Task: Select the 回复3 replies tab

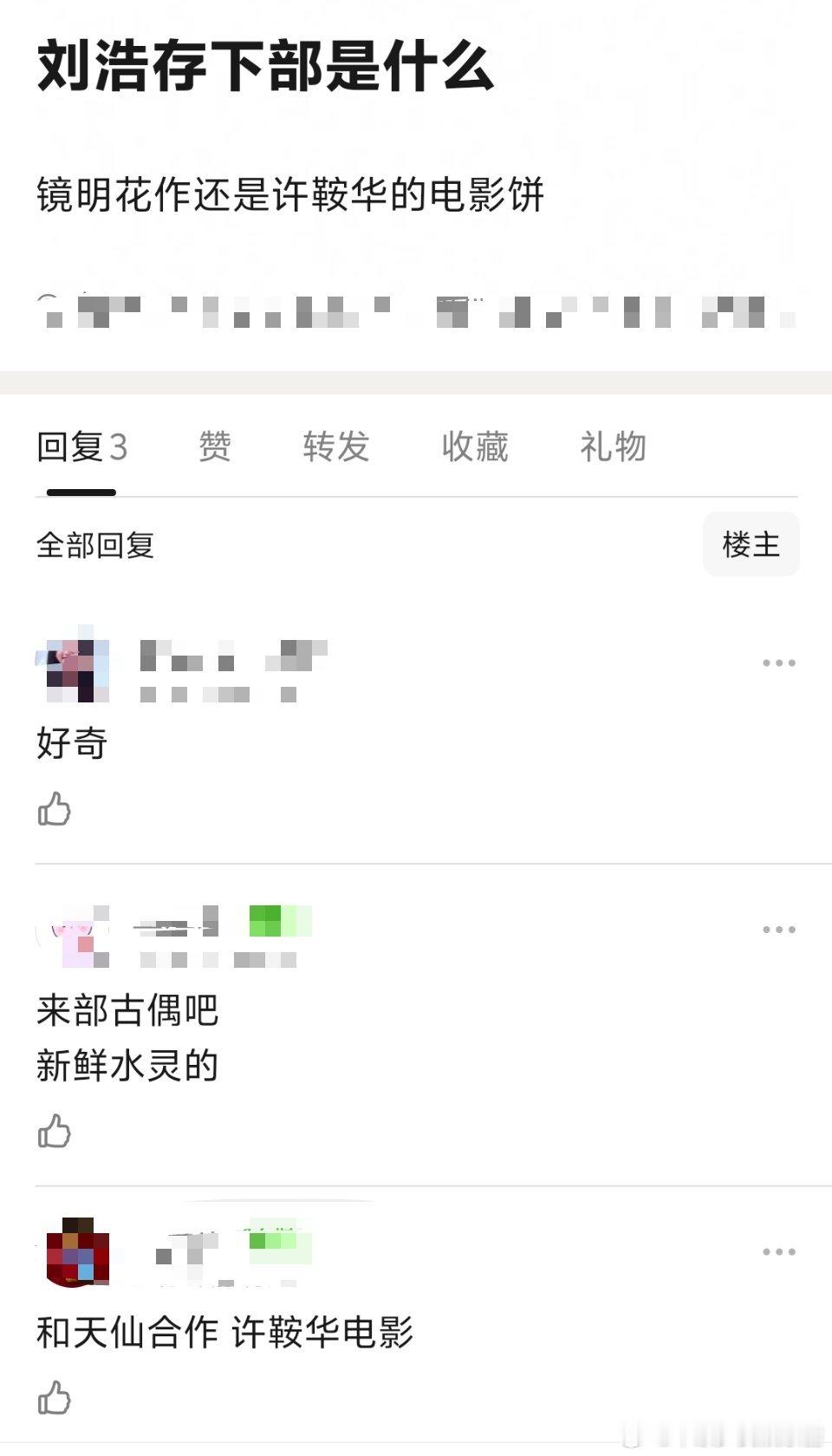Action: pos(82,447)
